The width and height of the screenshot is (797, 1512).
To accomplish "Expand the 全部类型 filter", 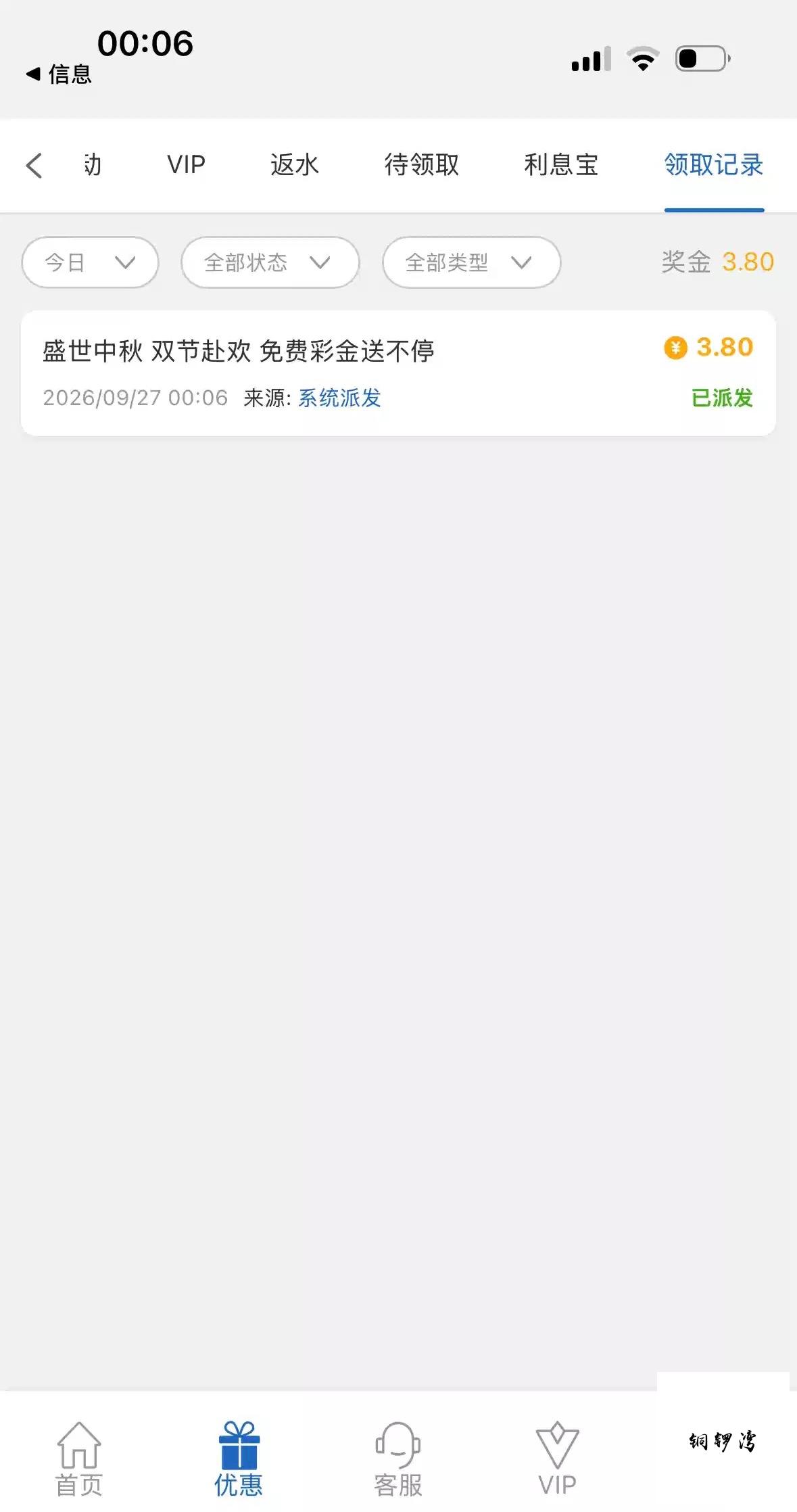I will (x=471, y=262).
